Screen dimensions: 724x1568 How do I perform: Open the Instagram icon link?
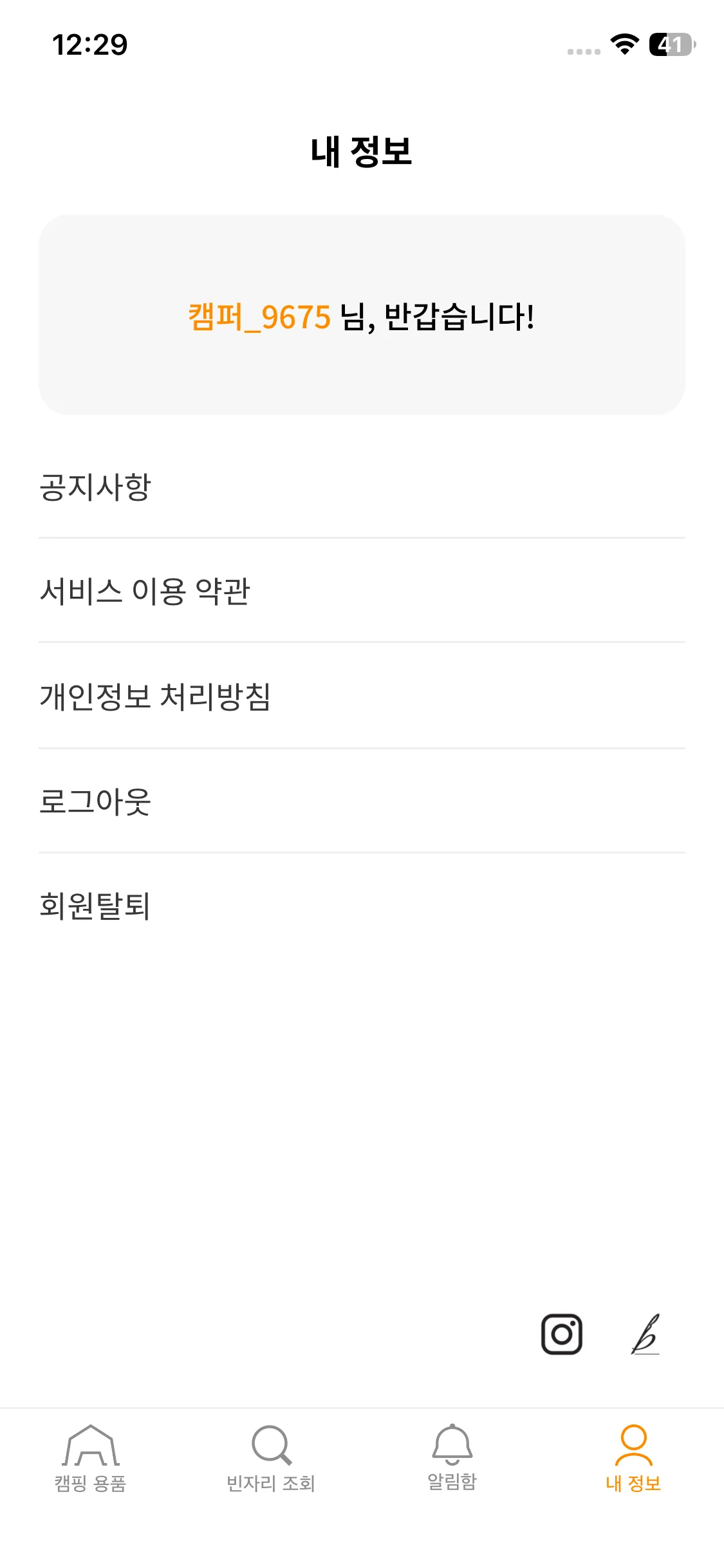(561, 1334)
